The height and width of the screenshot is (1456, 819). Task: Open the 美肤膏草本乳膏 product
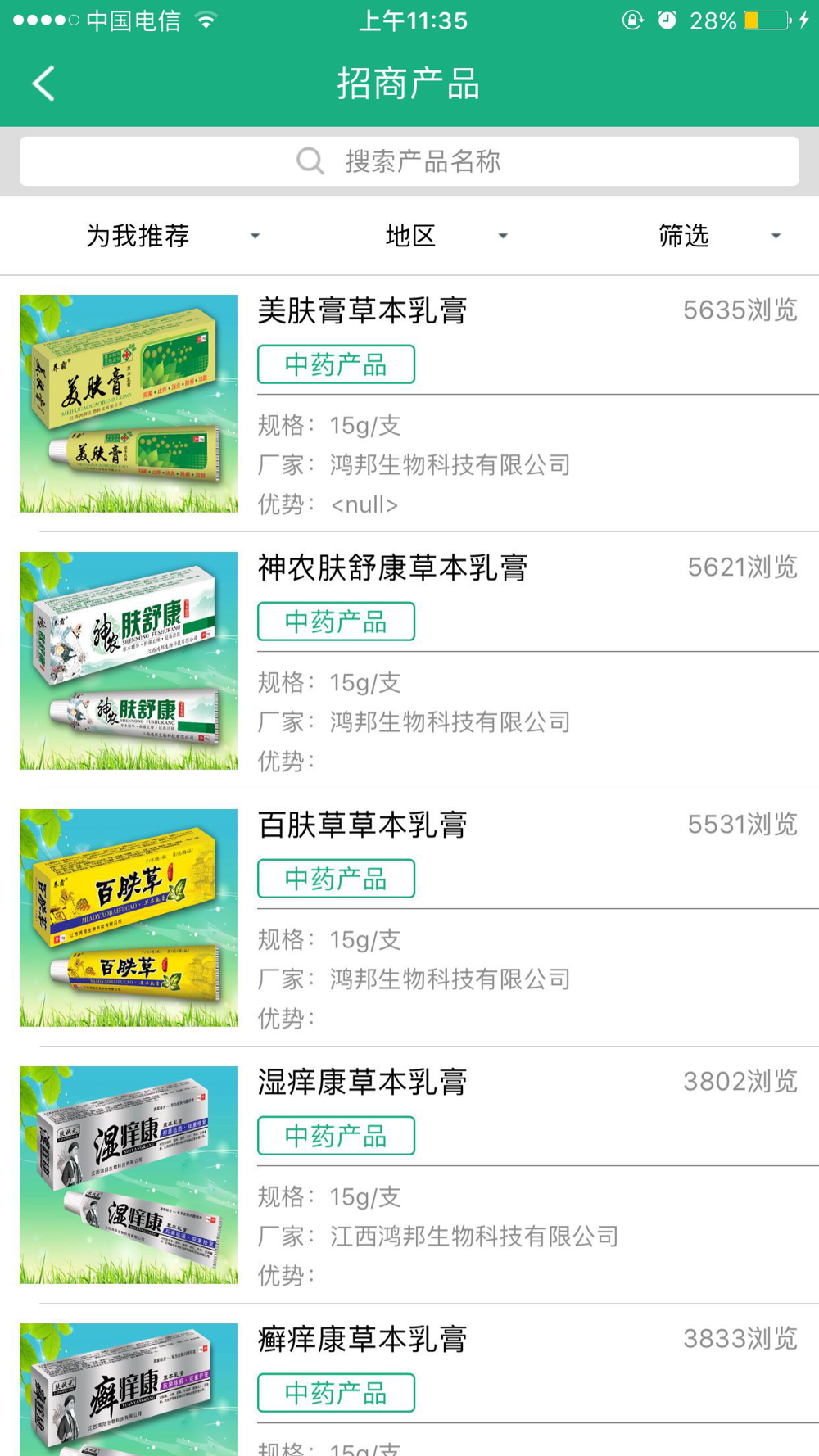click(x=362, y=311)
